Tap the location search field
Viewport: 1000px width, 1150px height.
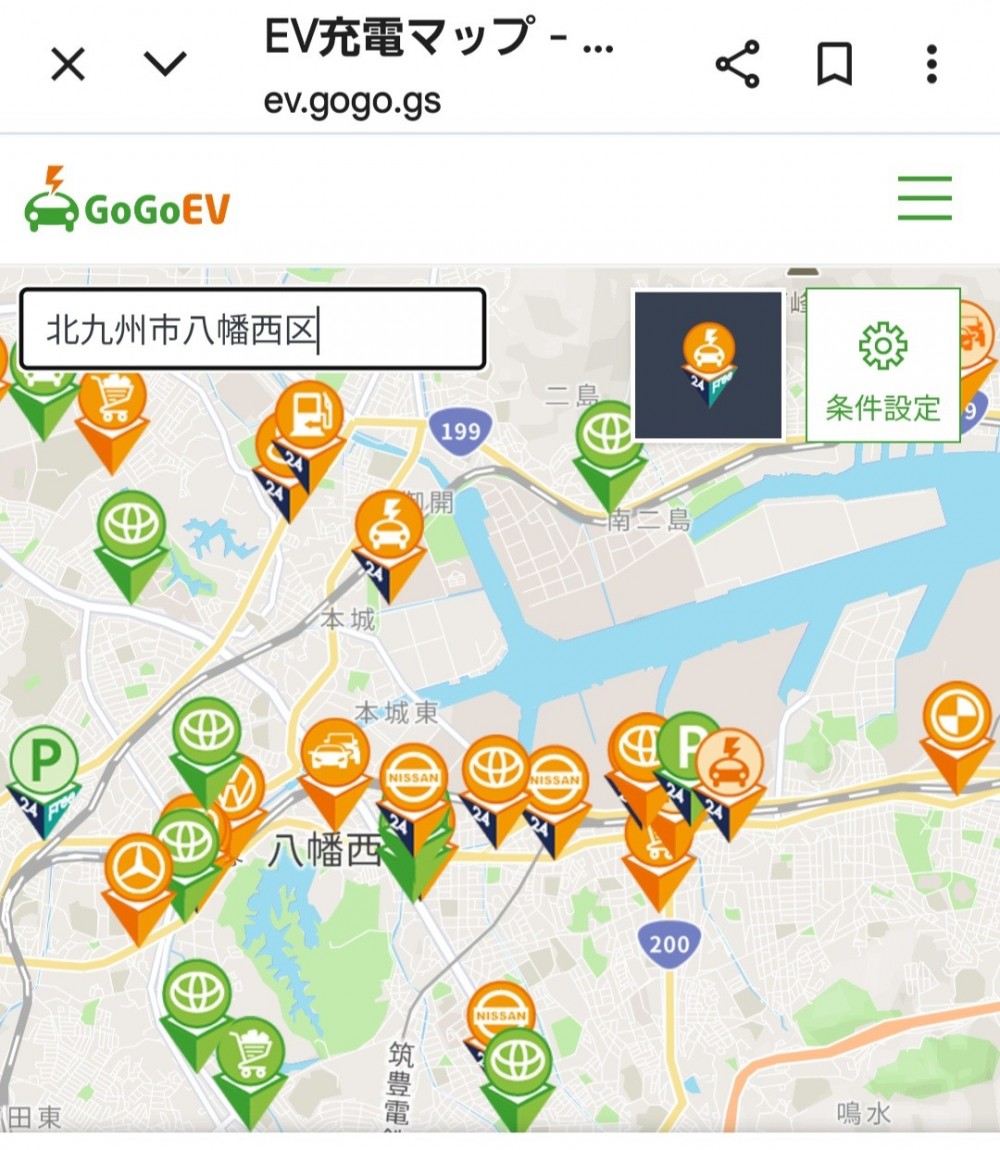click(x=253, y=329)
